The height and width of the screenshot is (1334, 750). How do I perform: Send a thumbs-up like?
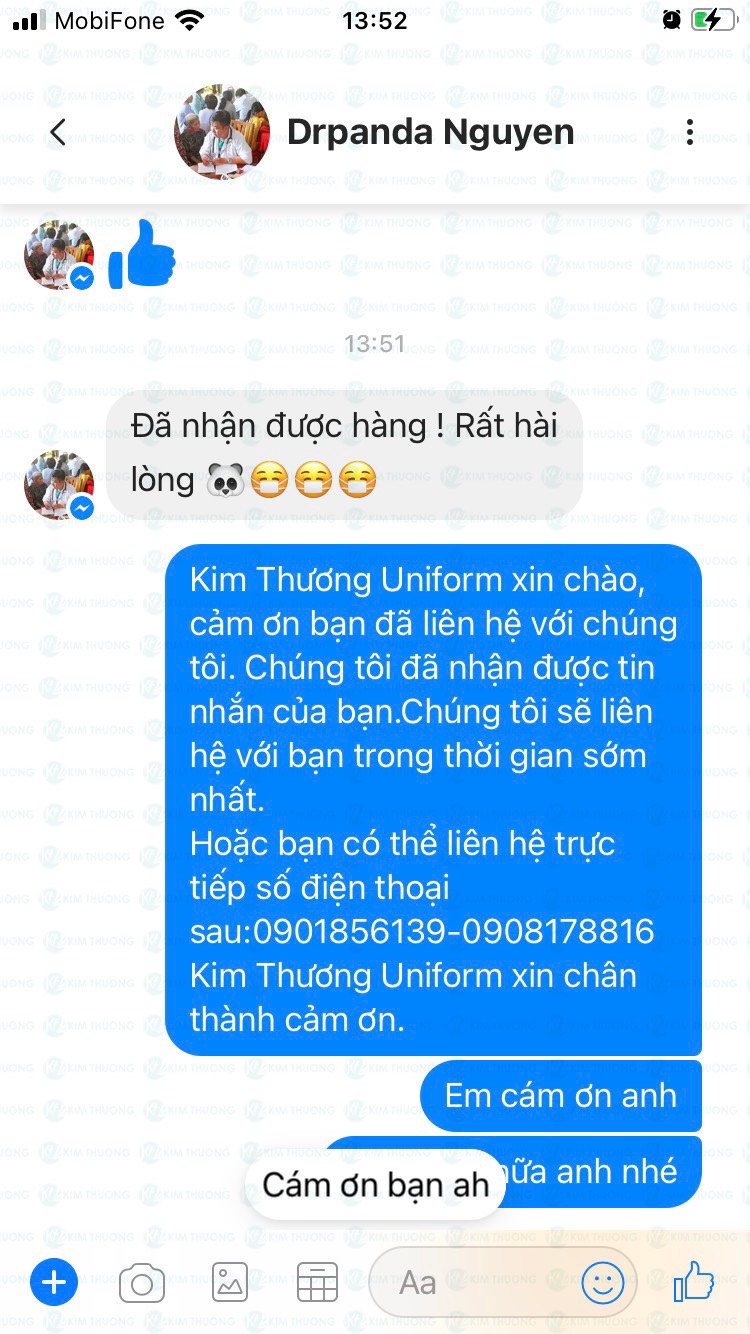[694, 1281]
